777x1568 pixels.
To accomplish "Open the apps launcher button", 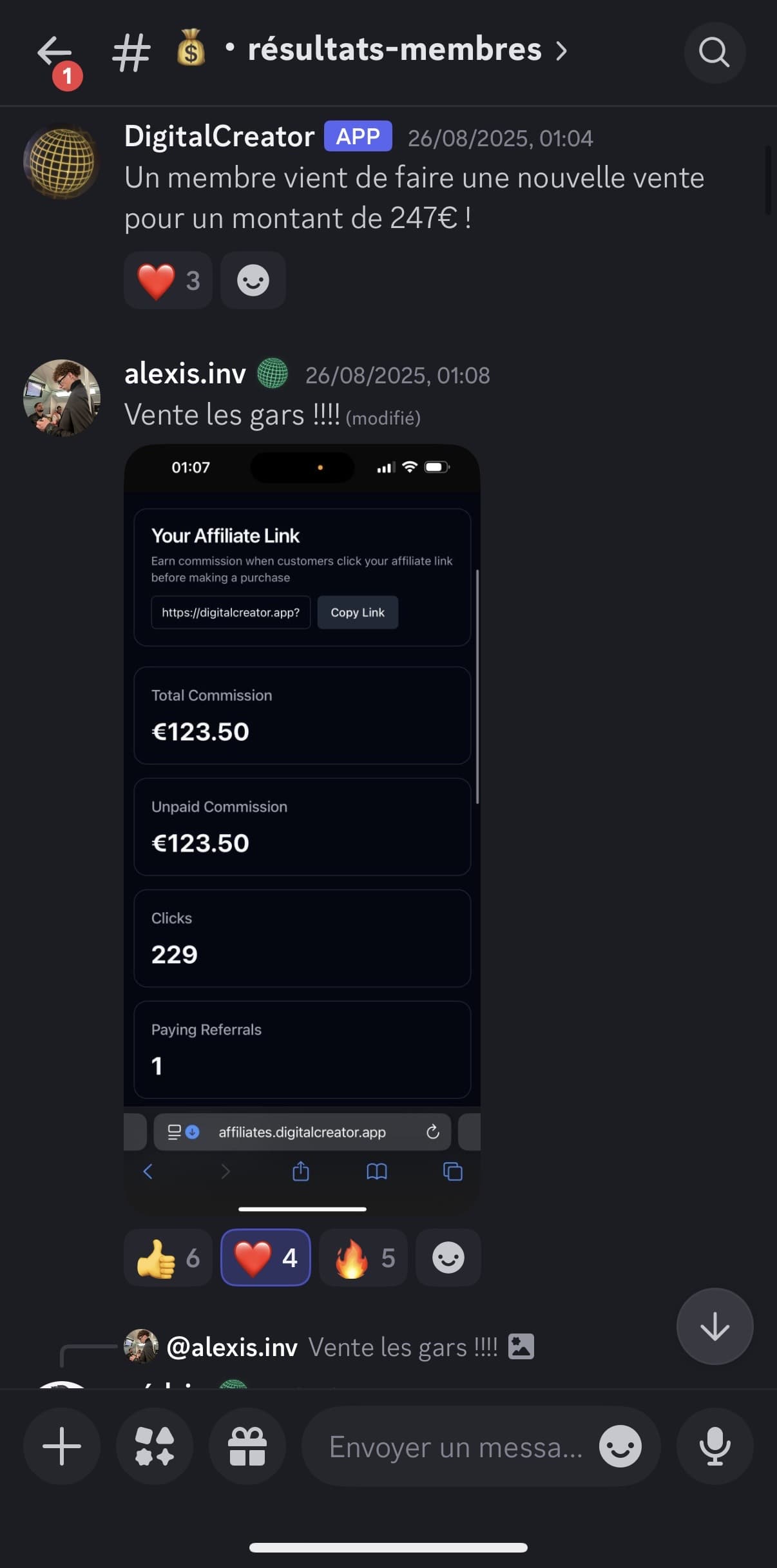I will pos(155,1446).
